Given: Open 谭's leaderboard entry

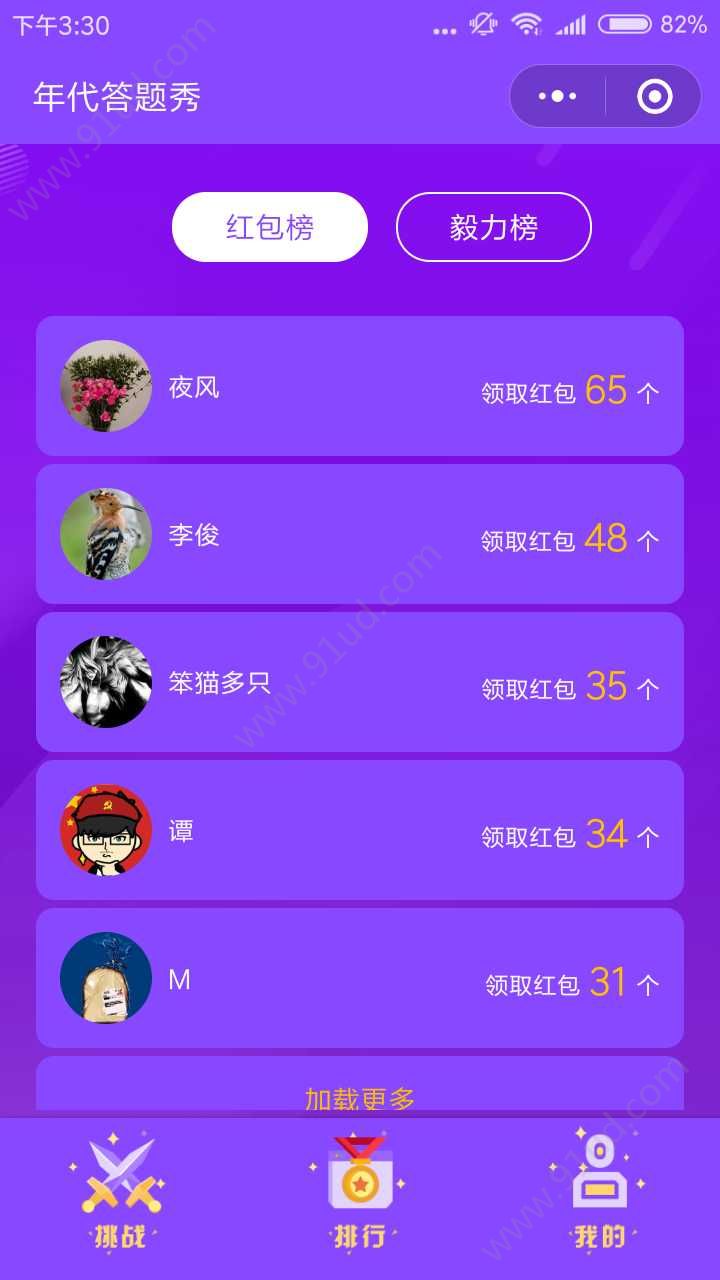Looking at the screenshot, I should (360, 830).
